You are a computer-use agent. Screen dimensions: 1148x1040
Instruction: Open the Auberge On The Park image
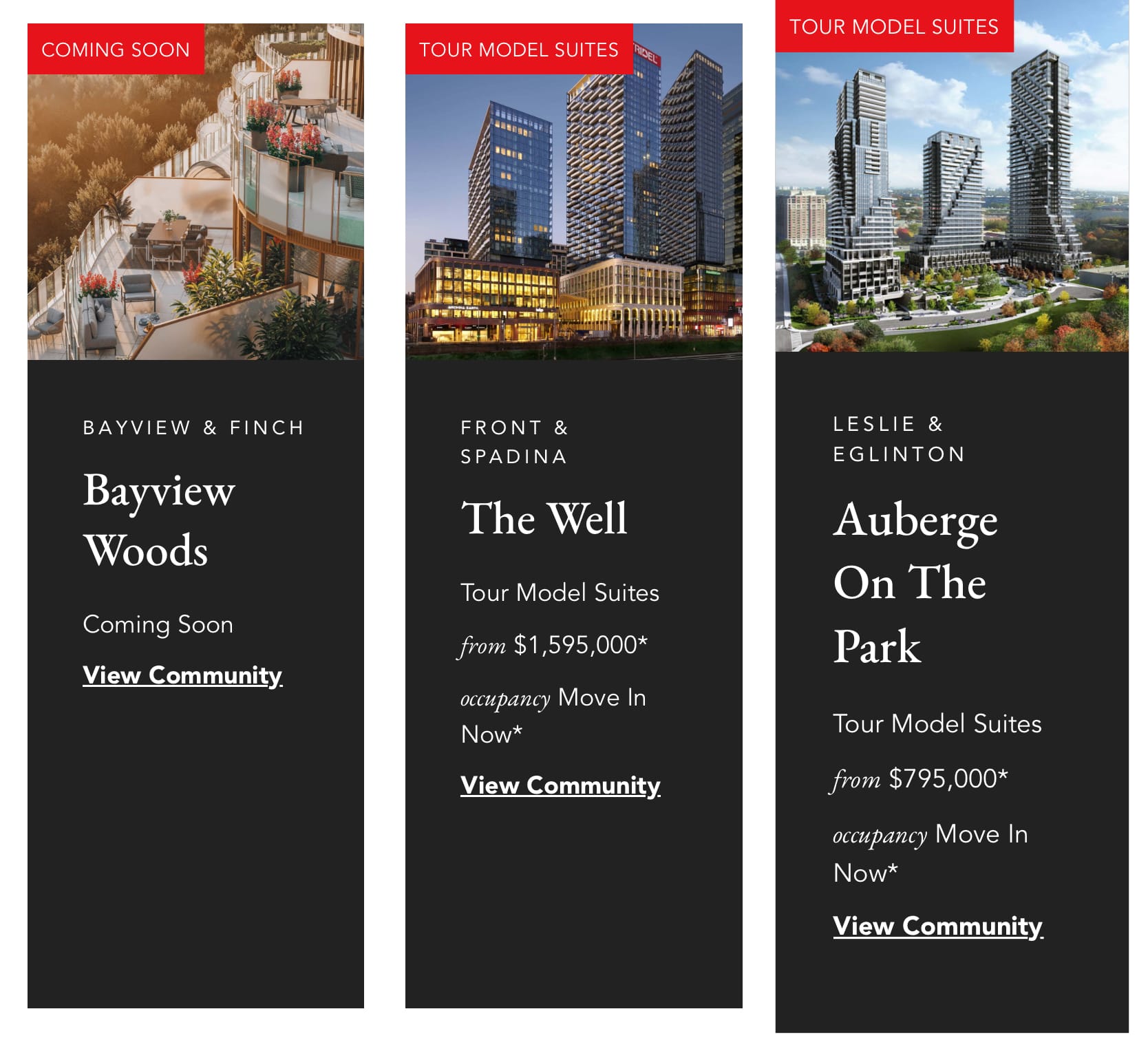(951, 200)
